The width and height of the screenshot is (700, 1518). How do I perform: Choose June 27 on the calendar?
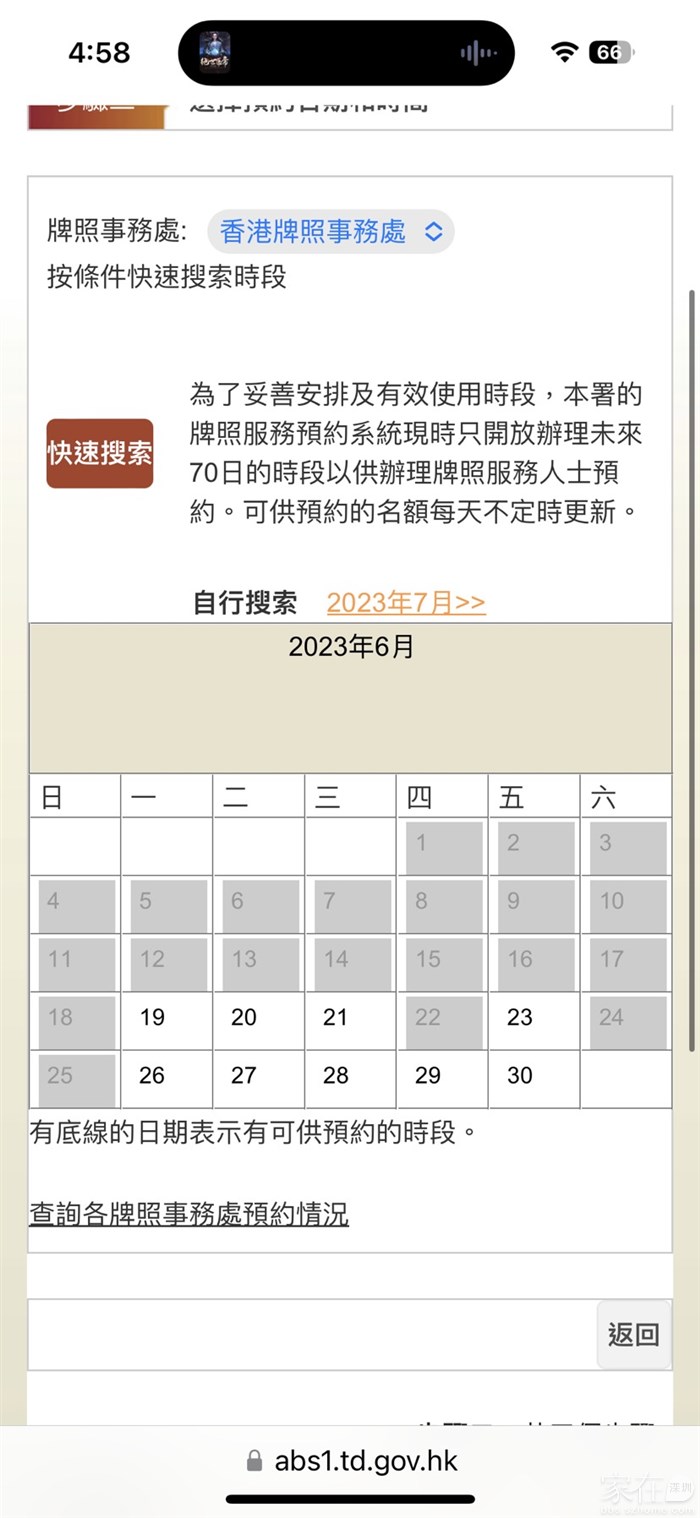click(x=244, y=1076)
